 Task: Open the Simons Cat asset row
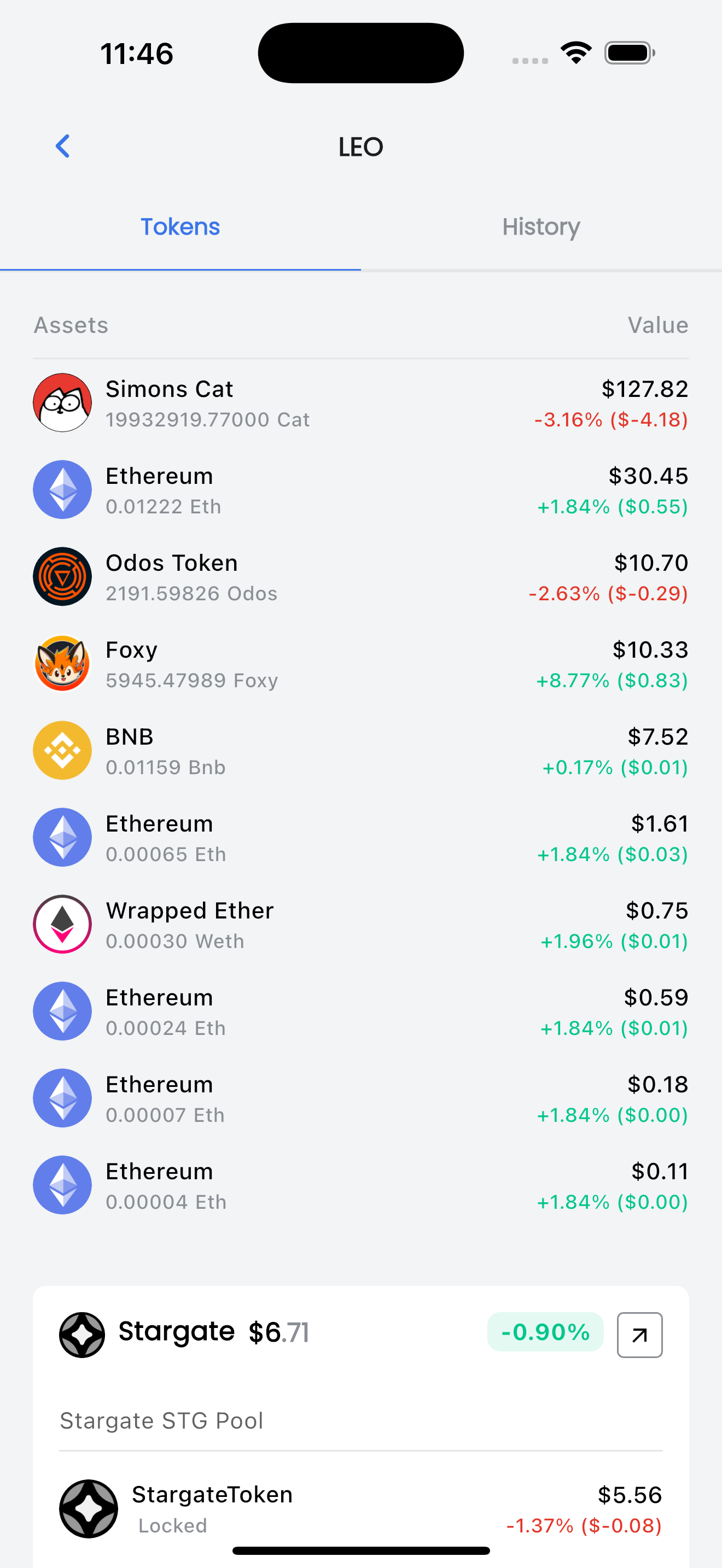pyautogui.click(x=360, y=403)
